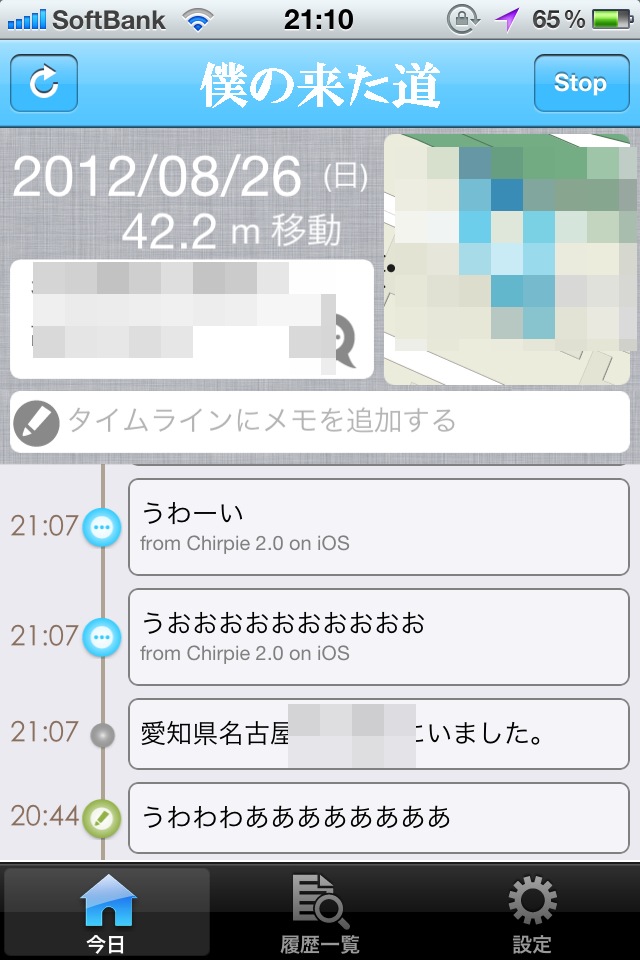
Task: Tap the Stop button
Action: coord(580,83)
